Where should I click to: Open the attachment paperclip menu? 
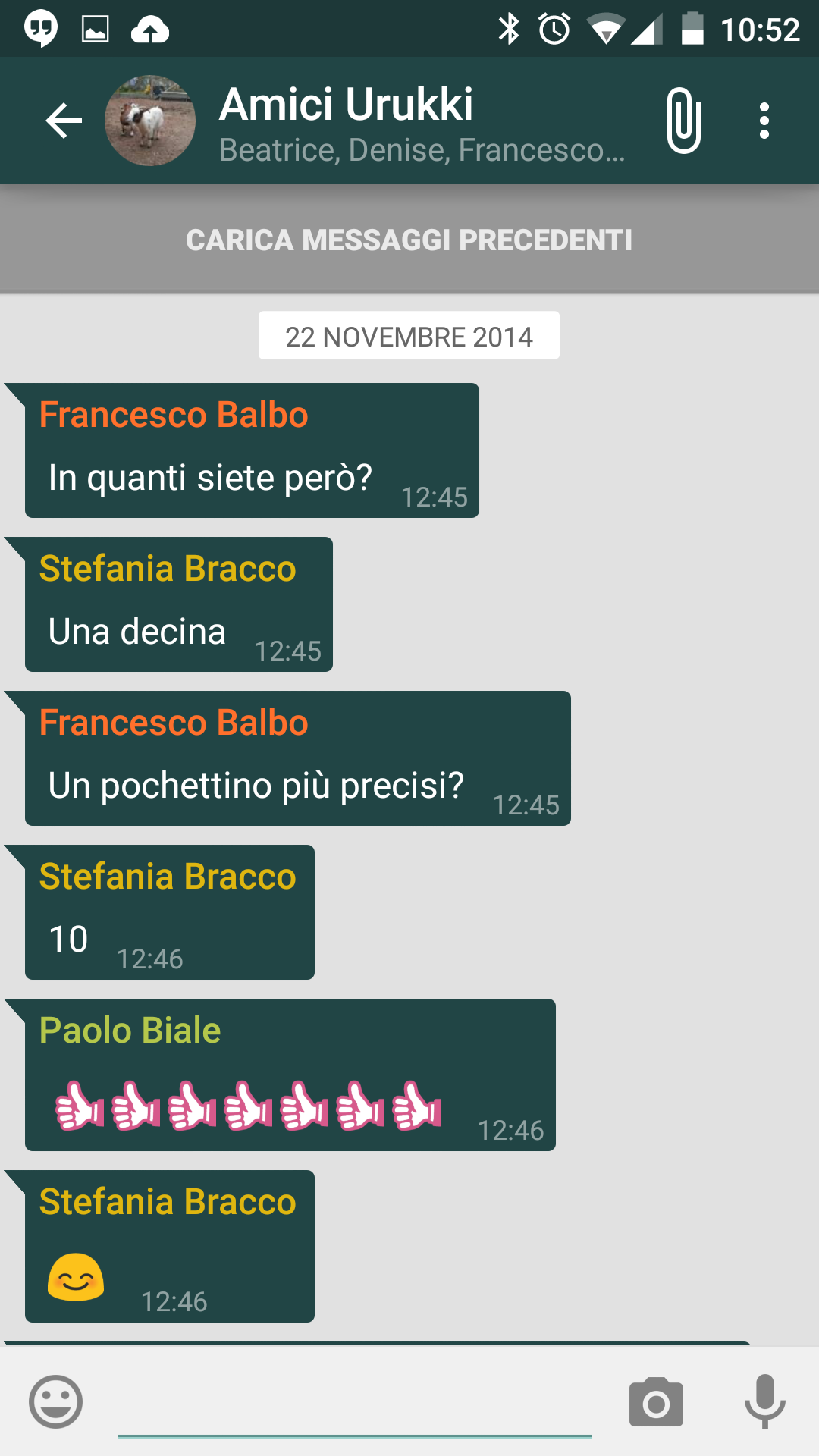coord(683,121)
